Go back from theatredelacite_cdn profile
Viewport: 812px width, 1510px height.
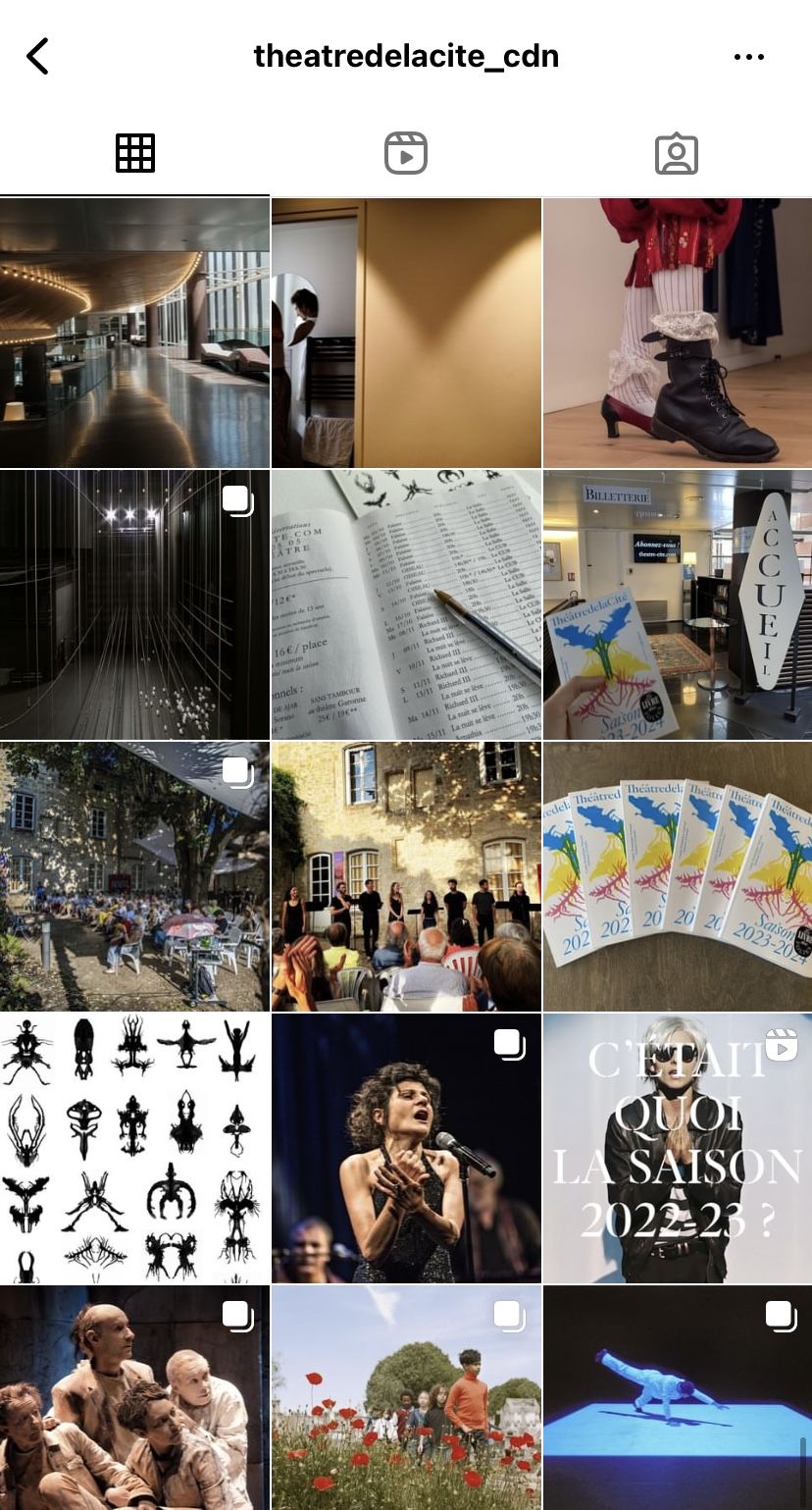(x=37, y=57)
